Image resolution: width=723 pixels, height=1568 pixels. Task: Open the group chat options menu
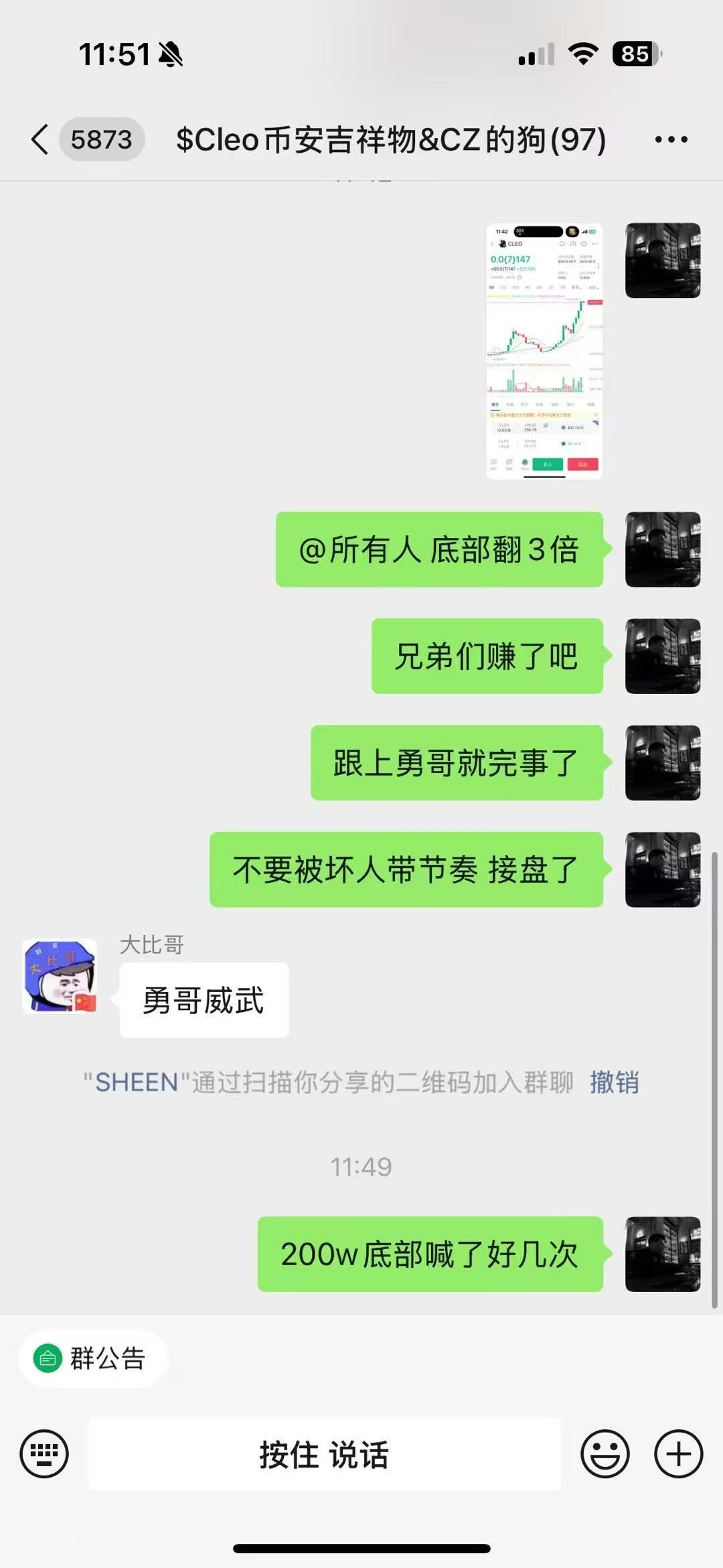(671, 139)
